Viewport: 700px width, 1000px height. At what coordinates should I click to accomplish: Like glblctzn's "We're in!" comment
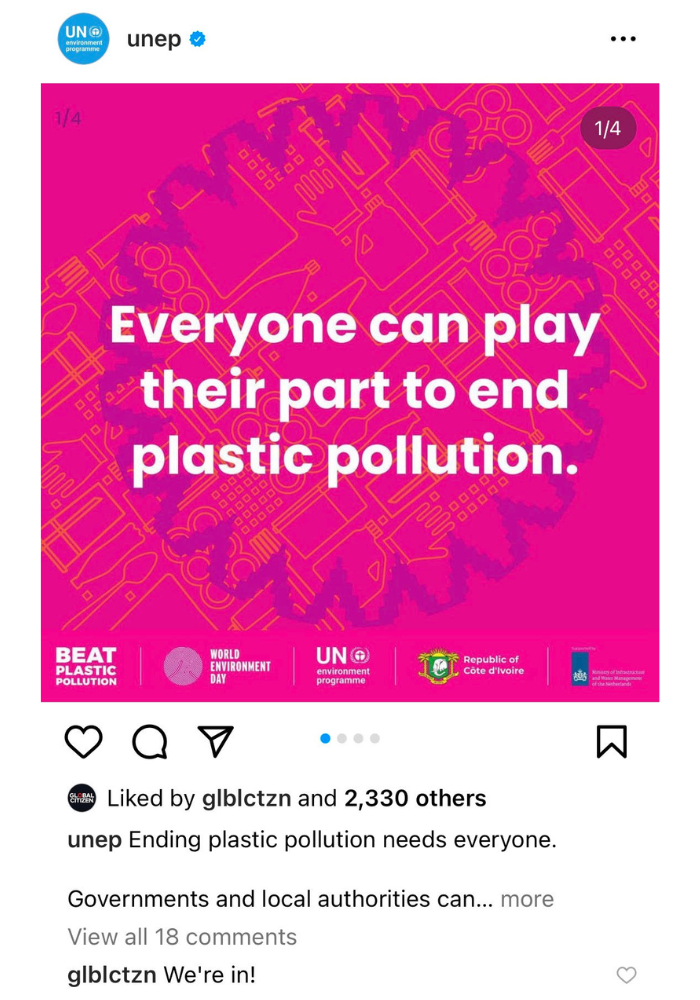tap(626, 975)
